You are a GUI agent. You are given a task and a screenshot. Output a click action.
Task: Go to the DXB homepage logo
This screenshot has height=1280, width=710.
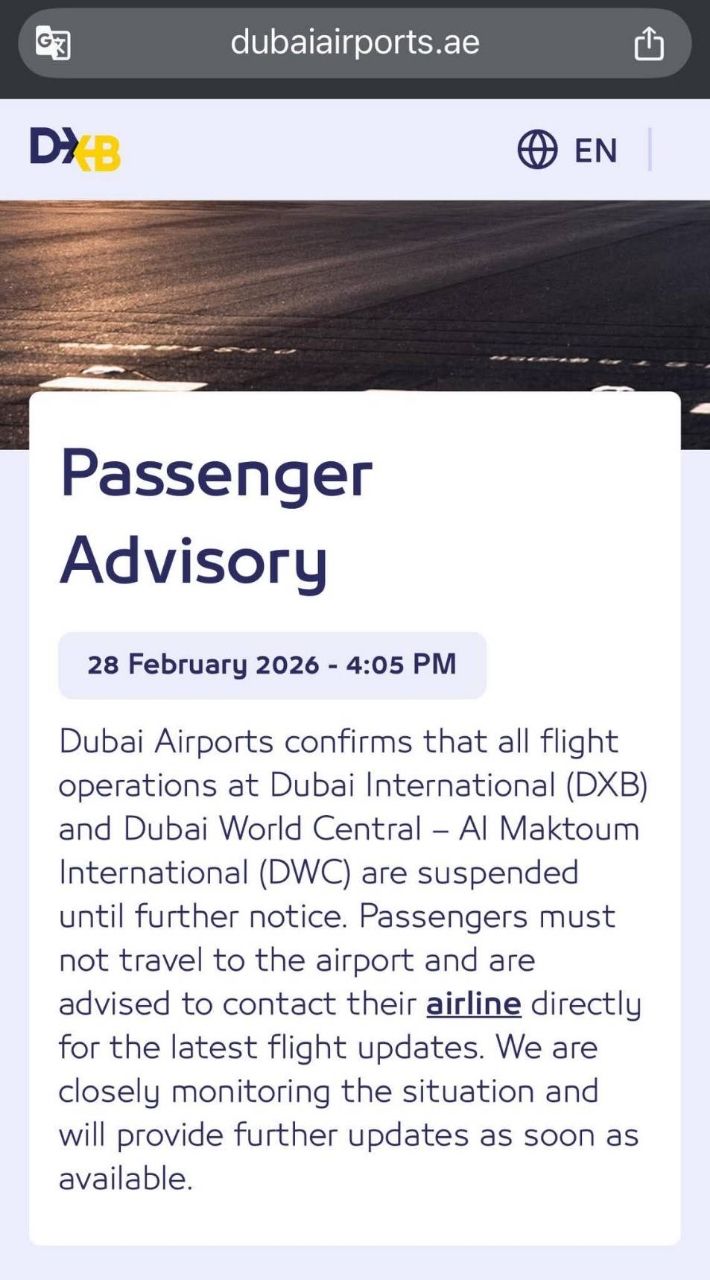[x=75, y=149]
